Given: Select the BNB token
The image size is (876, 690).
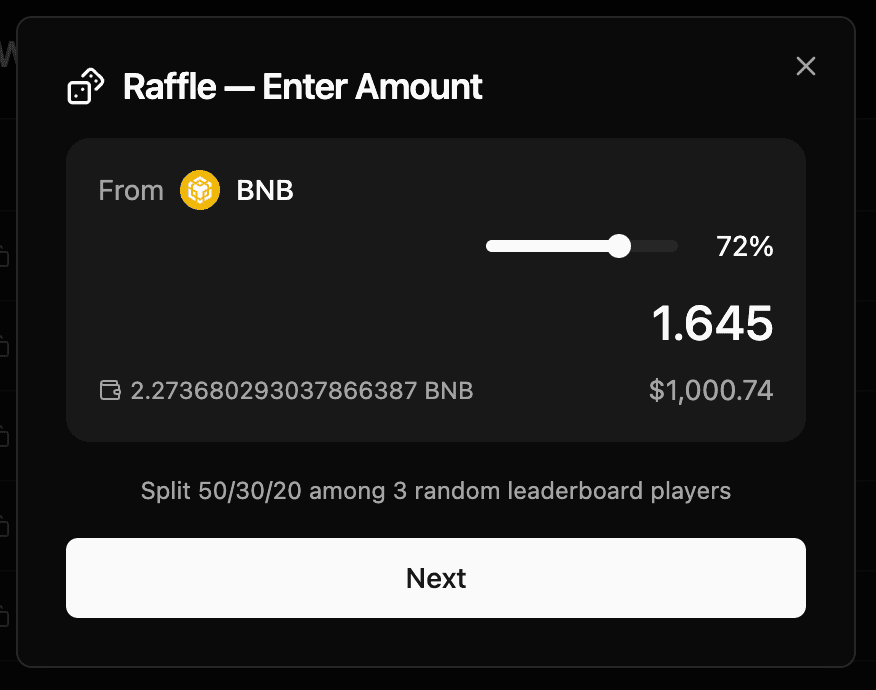Looking at the screenshot, I should pos(238,190).
